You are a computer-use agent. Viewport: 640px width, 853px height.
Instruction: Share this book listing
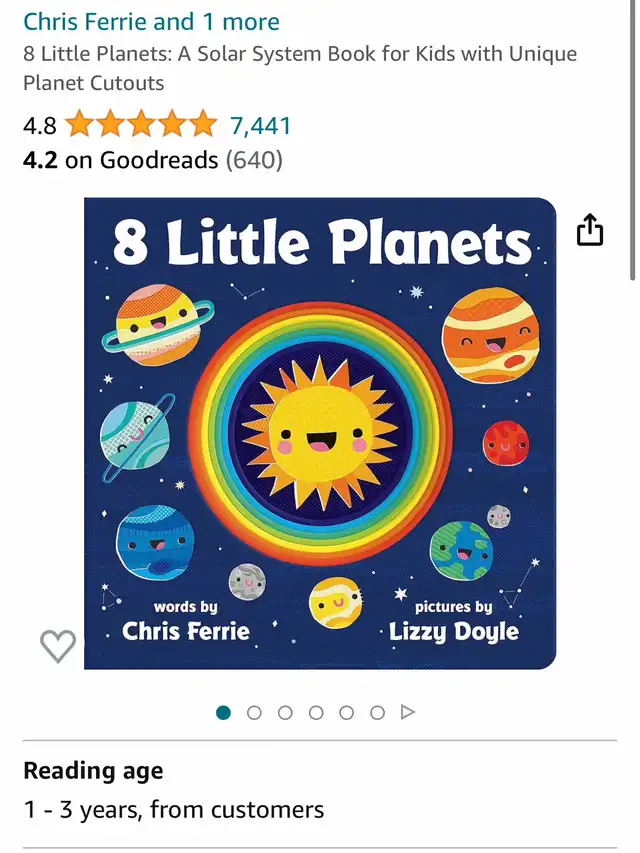[x=590, y=230]
